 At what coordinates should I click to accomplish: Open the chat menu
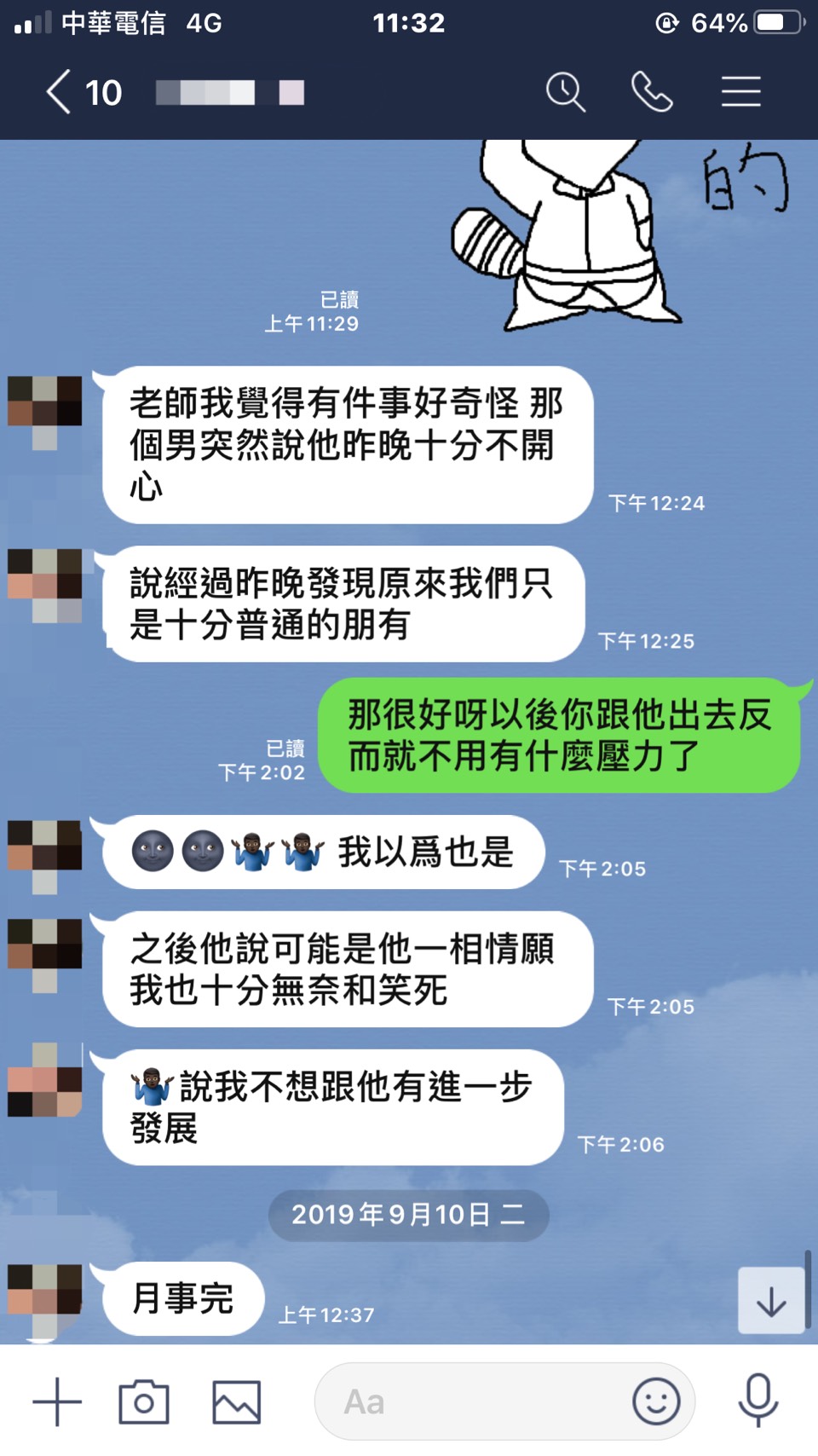[x=740, y=92]
